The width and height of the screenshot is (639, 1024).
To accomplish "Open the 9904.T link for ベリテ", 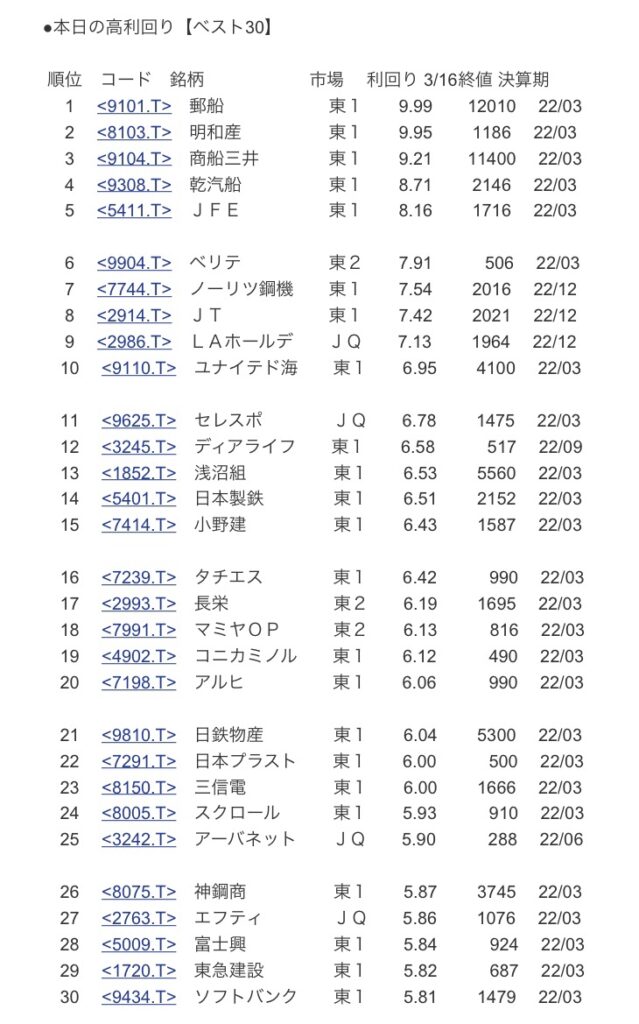I will coord(134,263).
